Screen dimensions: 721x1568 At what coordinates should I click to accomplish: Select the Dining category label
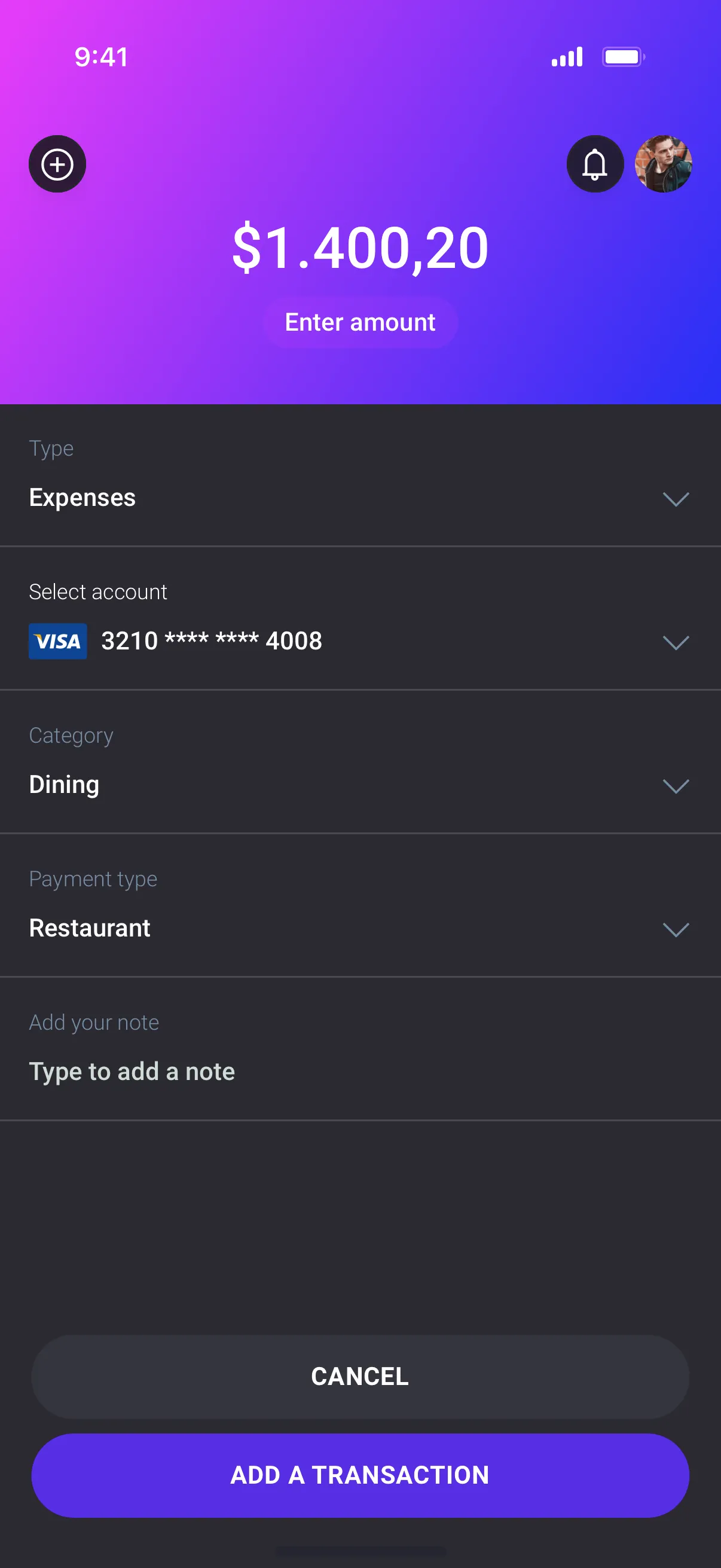point(65,784)
